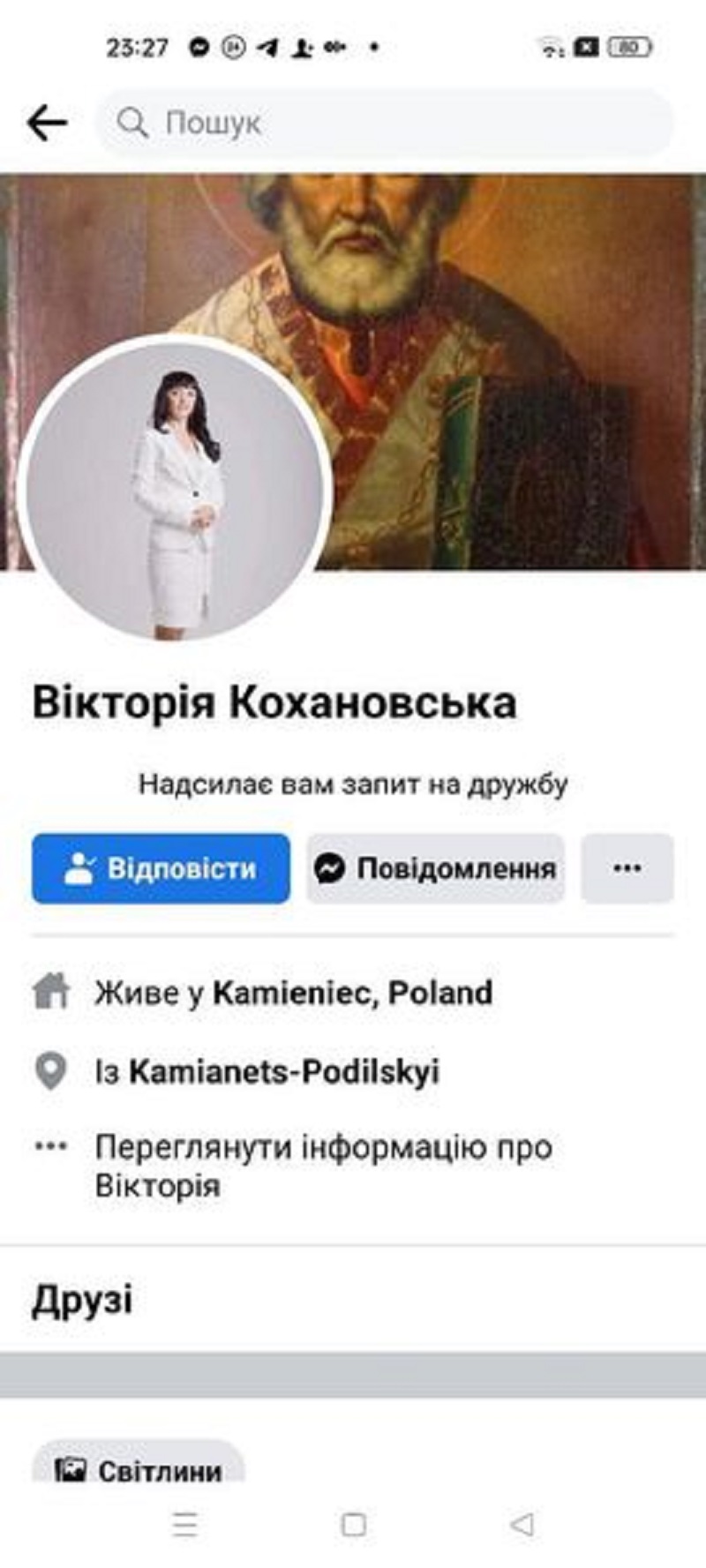This screenshot has width=706, height=1568.
Task: Open the Світлини photos chip
Action: 138,1464
